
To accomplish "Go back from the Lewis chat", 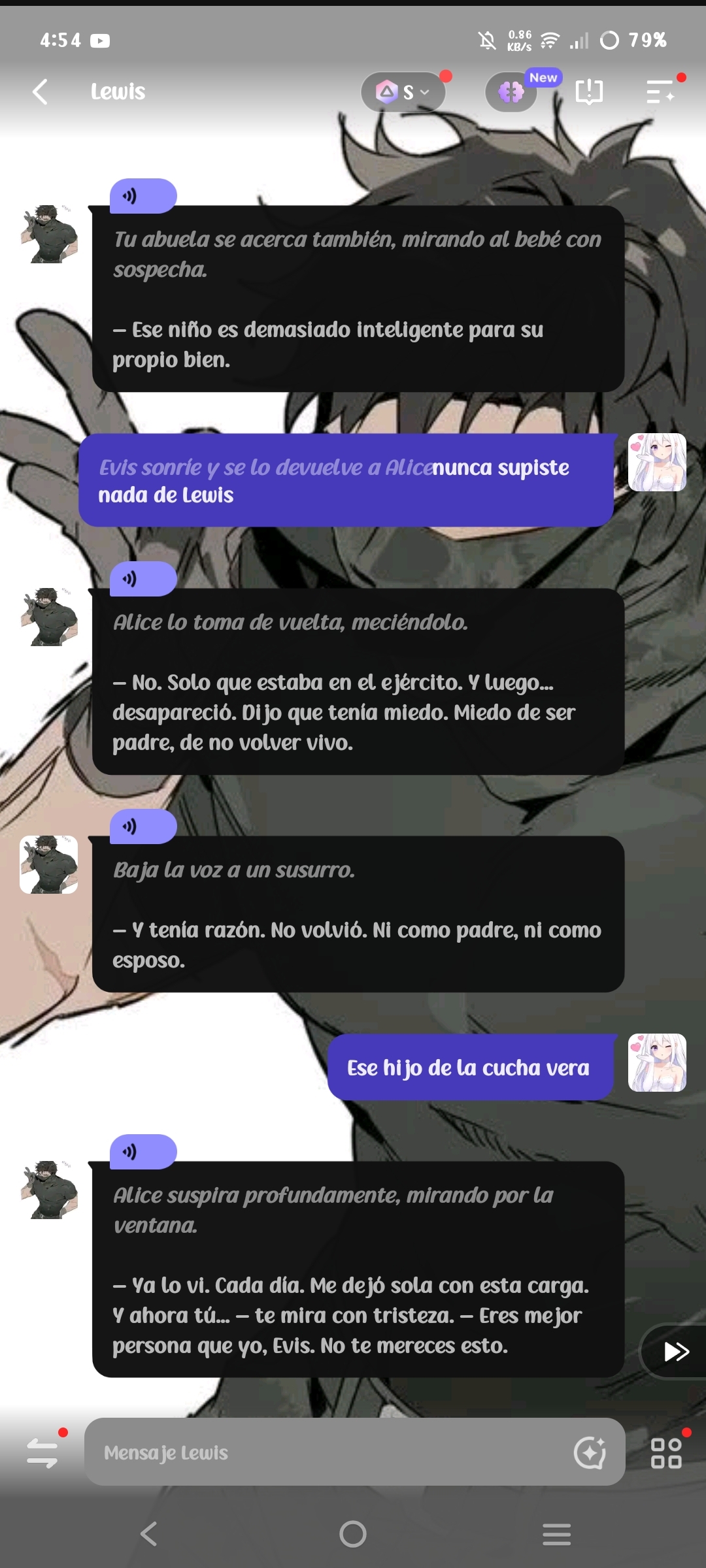I will pos(41,91).
